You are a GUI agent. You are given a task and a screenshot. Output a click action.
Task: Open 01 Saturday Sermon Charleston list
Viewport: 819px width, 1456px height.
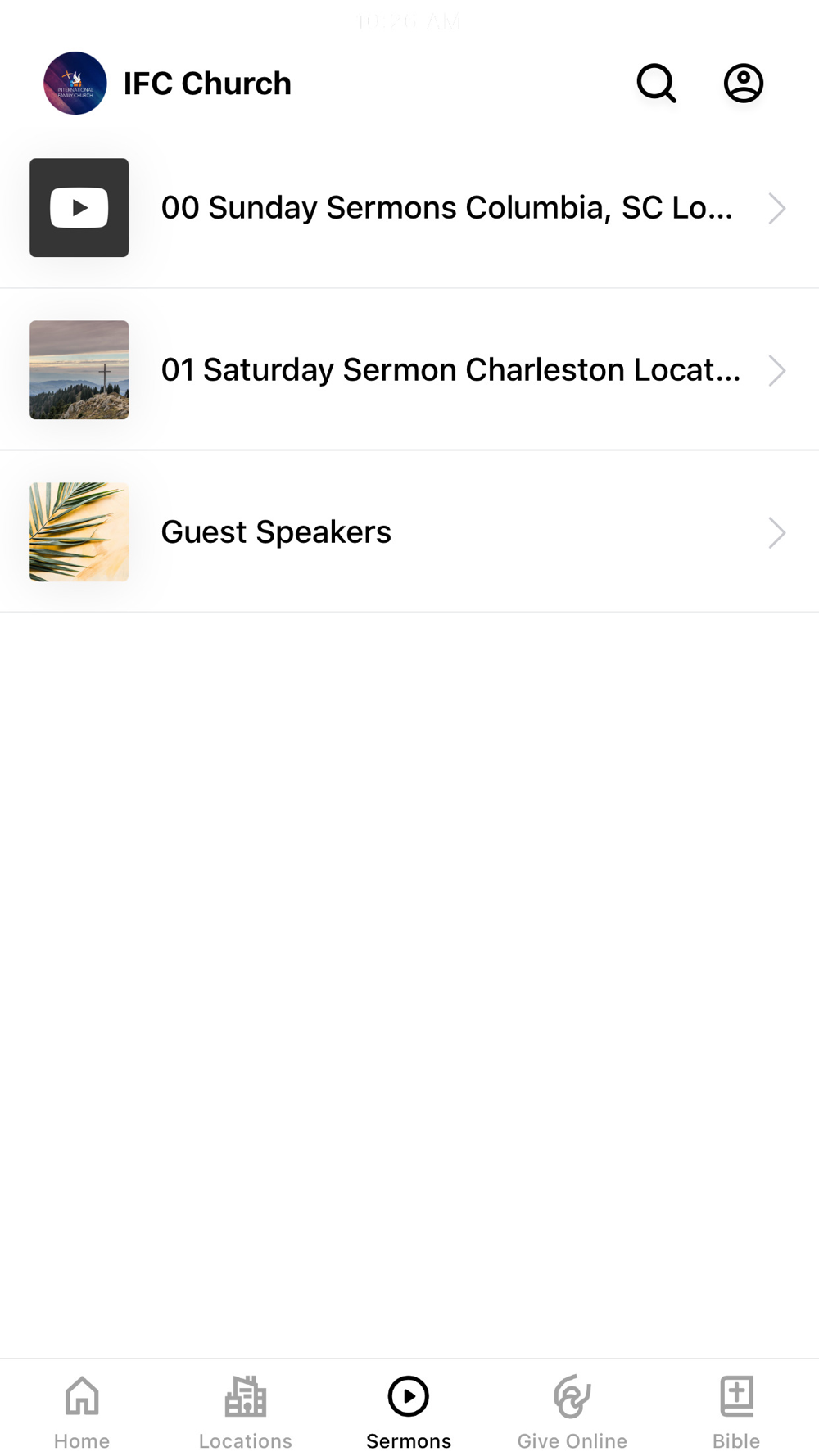409,370
